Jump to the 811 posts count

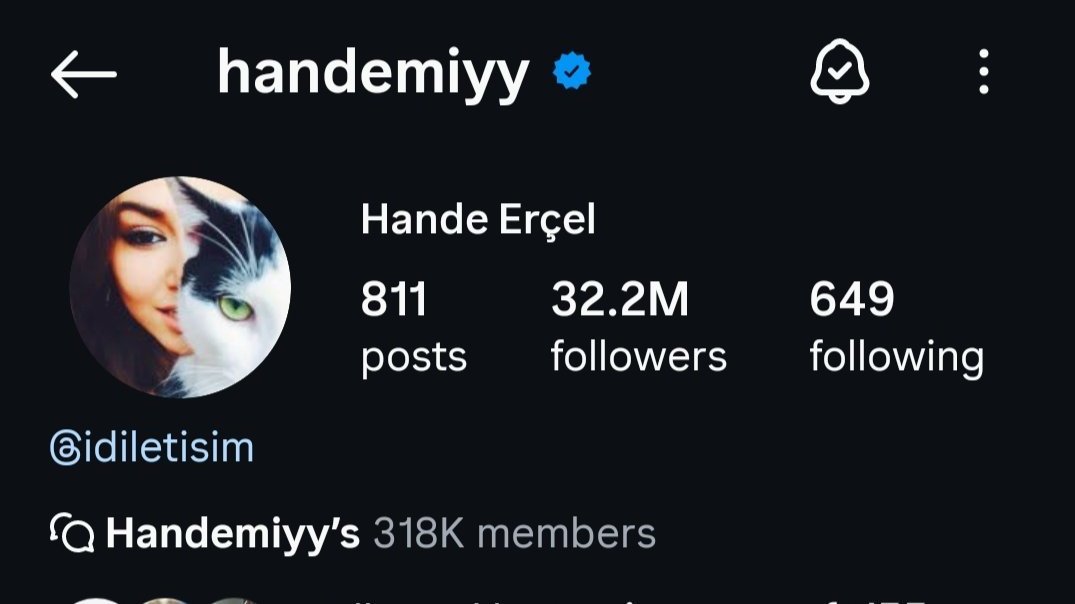click(413, 327)
